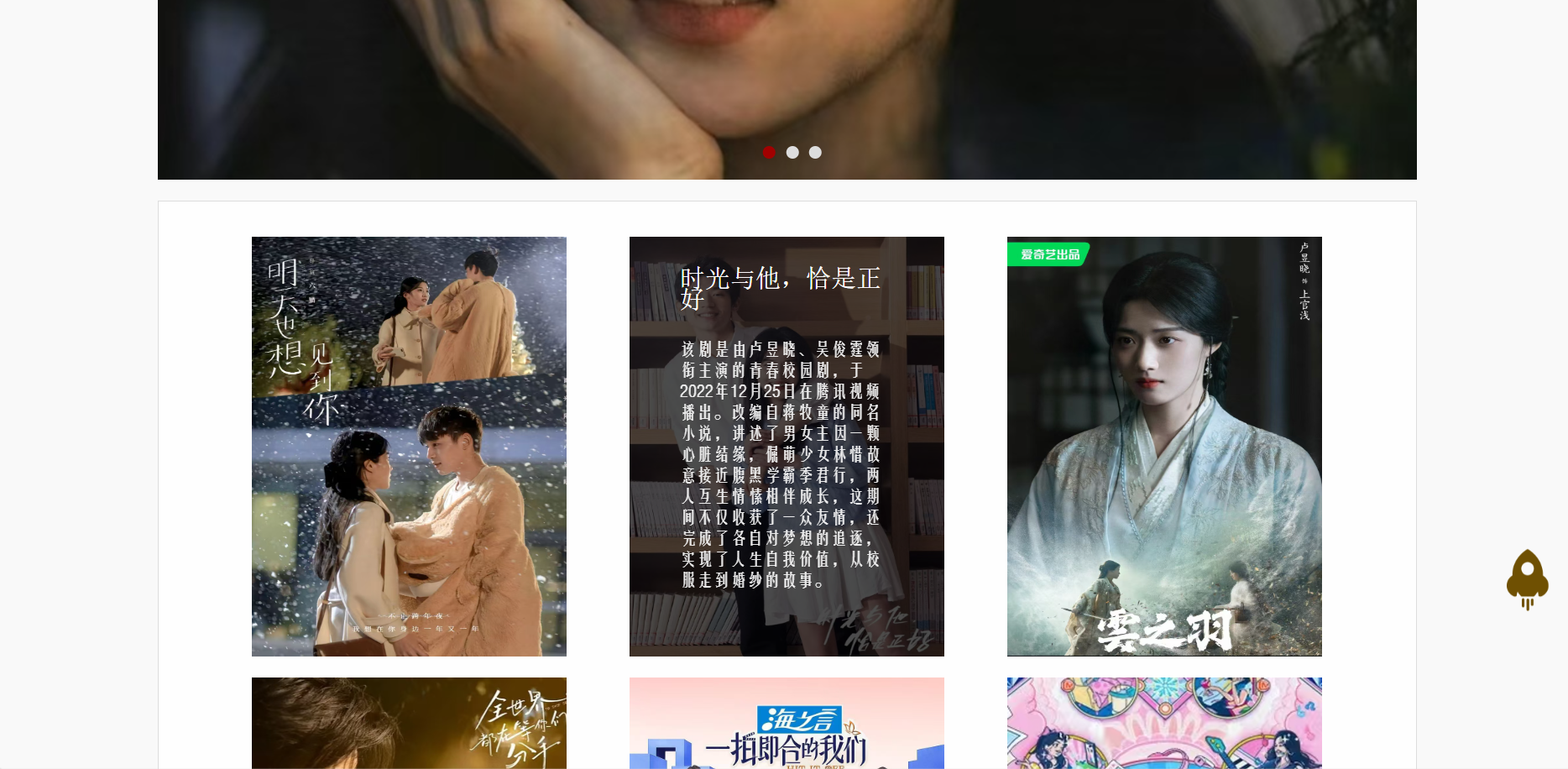
Task: Open the 一拍即合的我们 poster card
Action: coord(787,723)
